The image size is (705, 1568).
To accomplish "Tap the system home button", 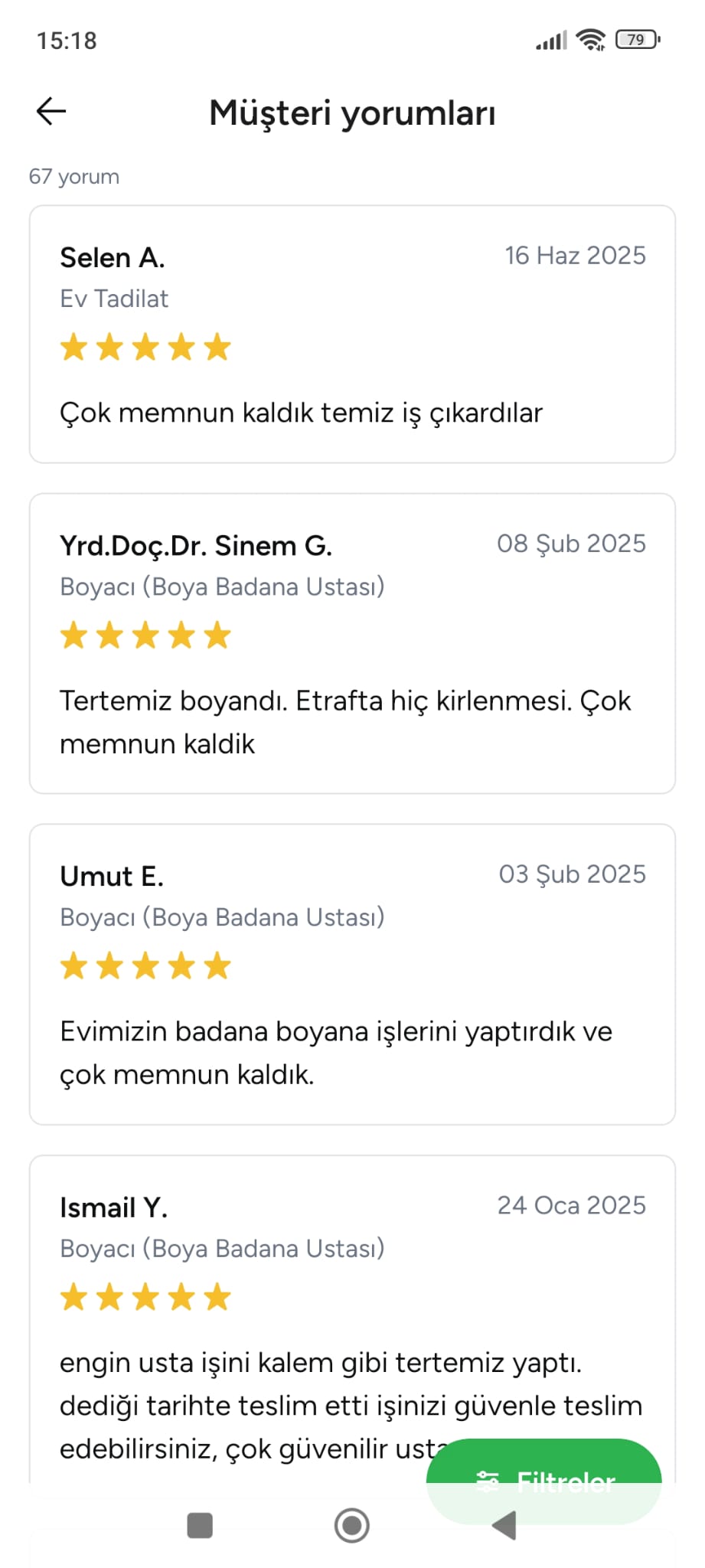I will 352,1525.
